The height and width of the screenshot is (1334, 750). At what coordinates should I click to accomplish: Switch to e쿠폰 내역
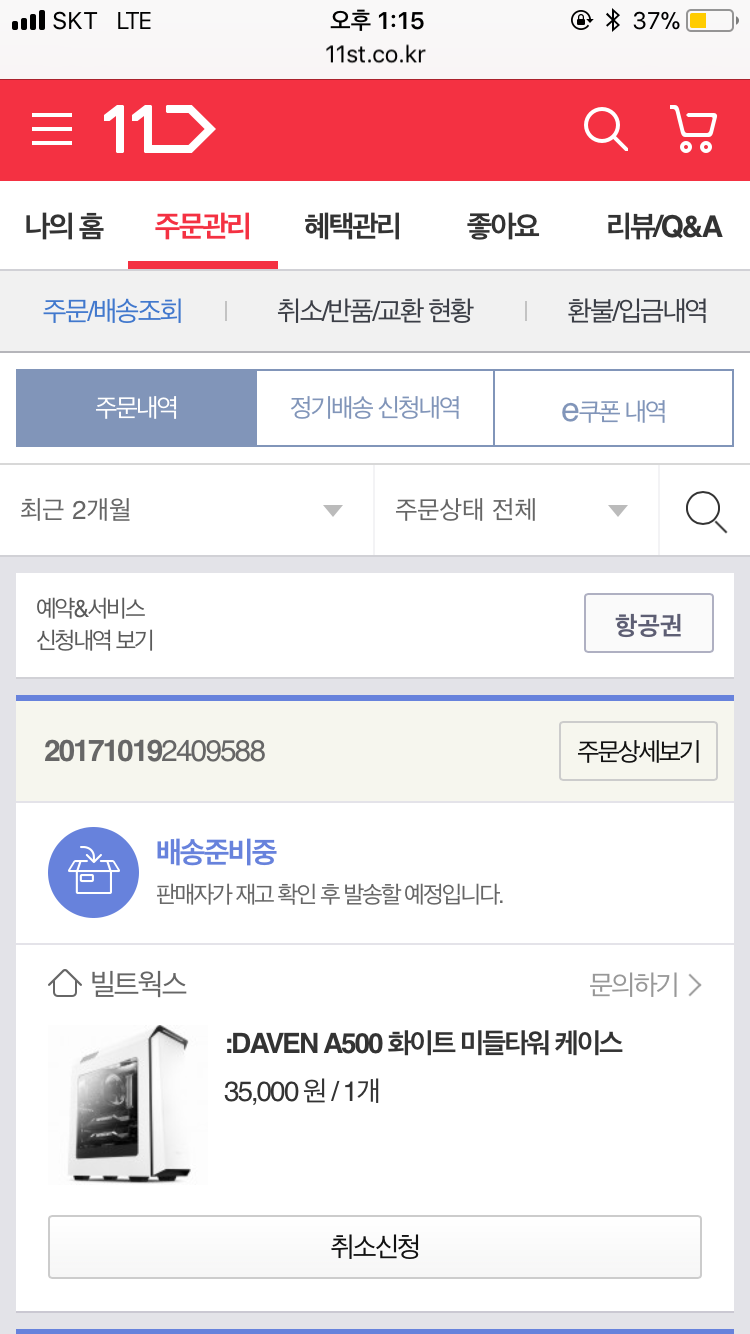[x=614, y=408]
